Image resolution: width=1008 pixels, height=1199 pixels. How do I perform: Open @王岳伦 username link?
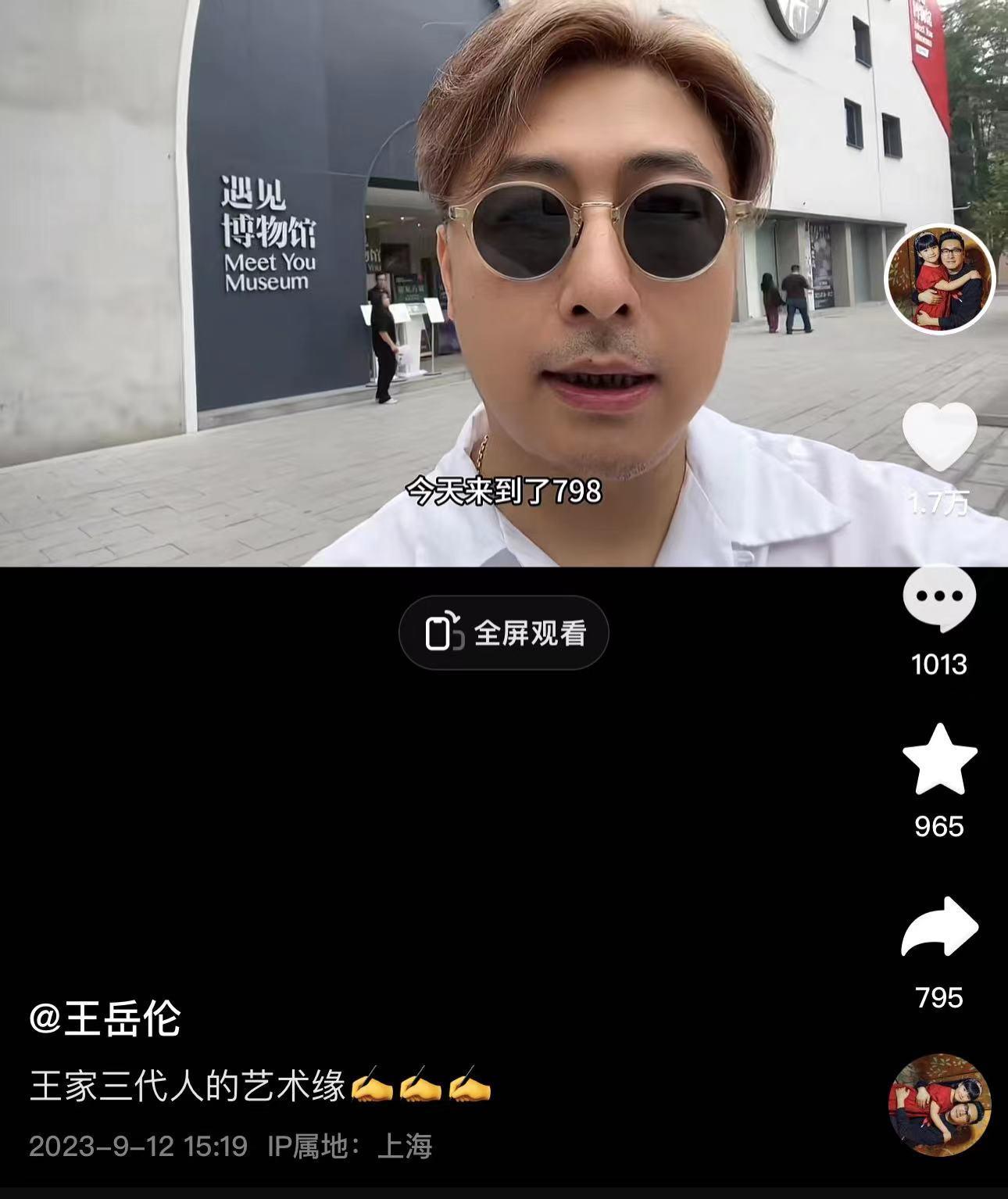coord(105,1019)
